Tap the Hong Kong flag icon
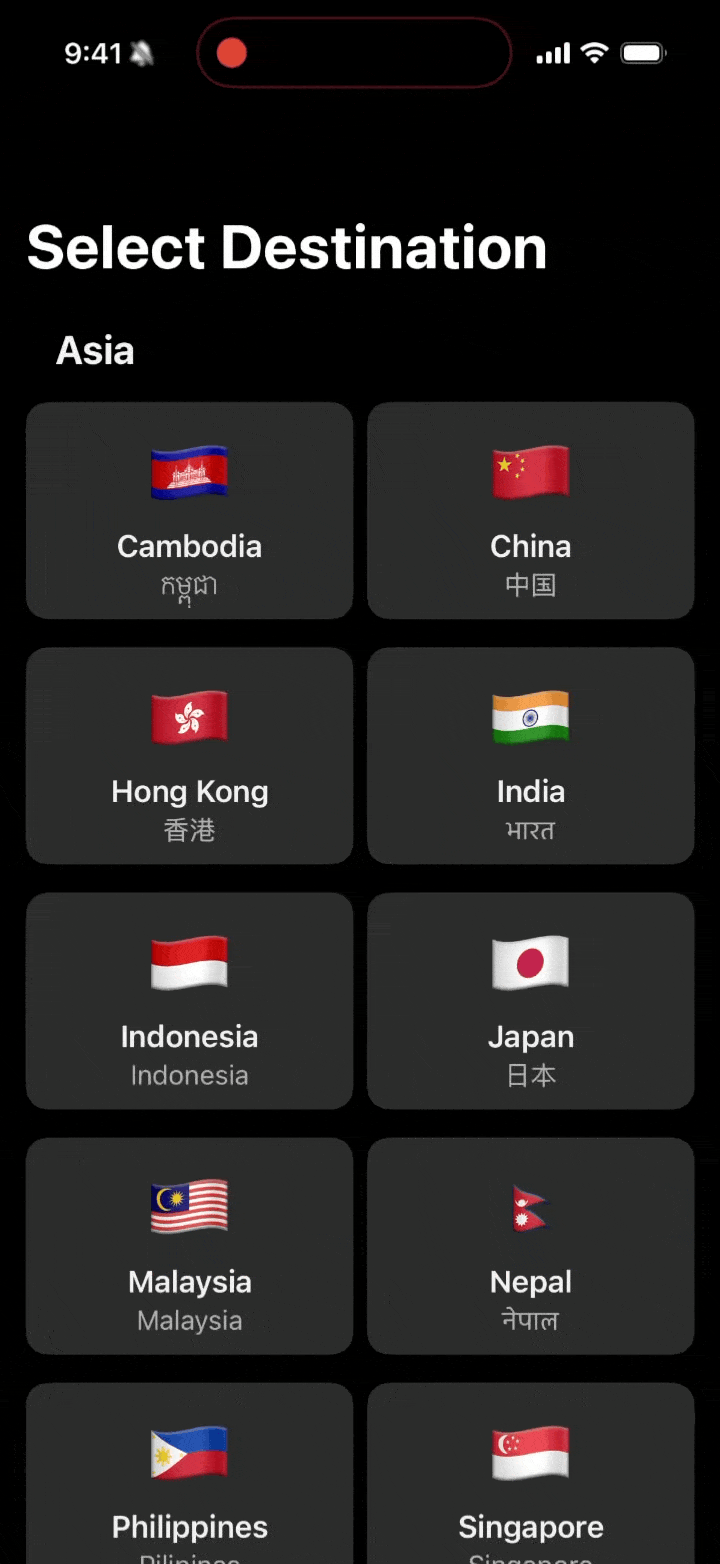Screen dimensions: 720x1564 (x=189, y=716)
